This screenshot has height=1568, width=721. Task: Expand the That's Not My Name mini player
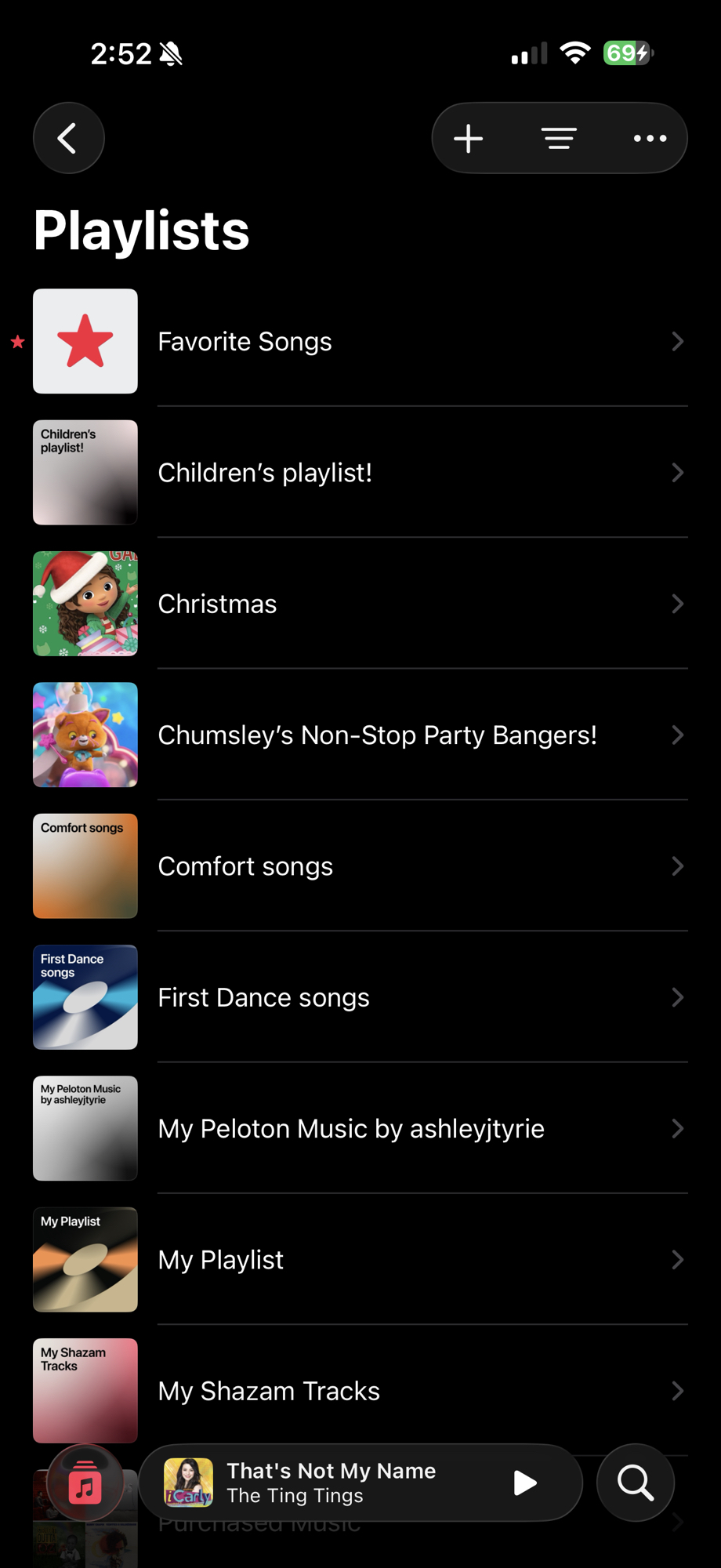337,1483
